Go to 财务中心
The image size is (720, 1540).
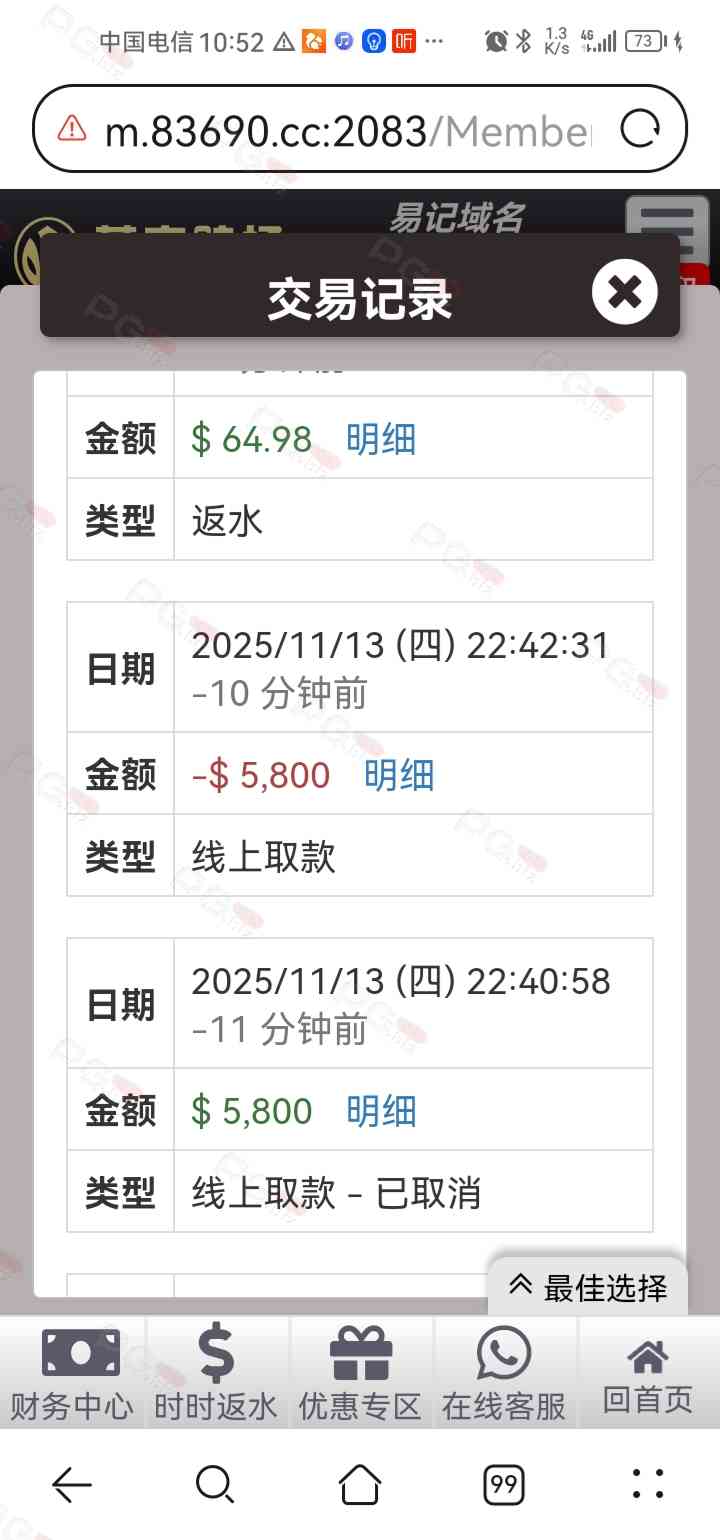coord(72,1373)
